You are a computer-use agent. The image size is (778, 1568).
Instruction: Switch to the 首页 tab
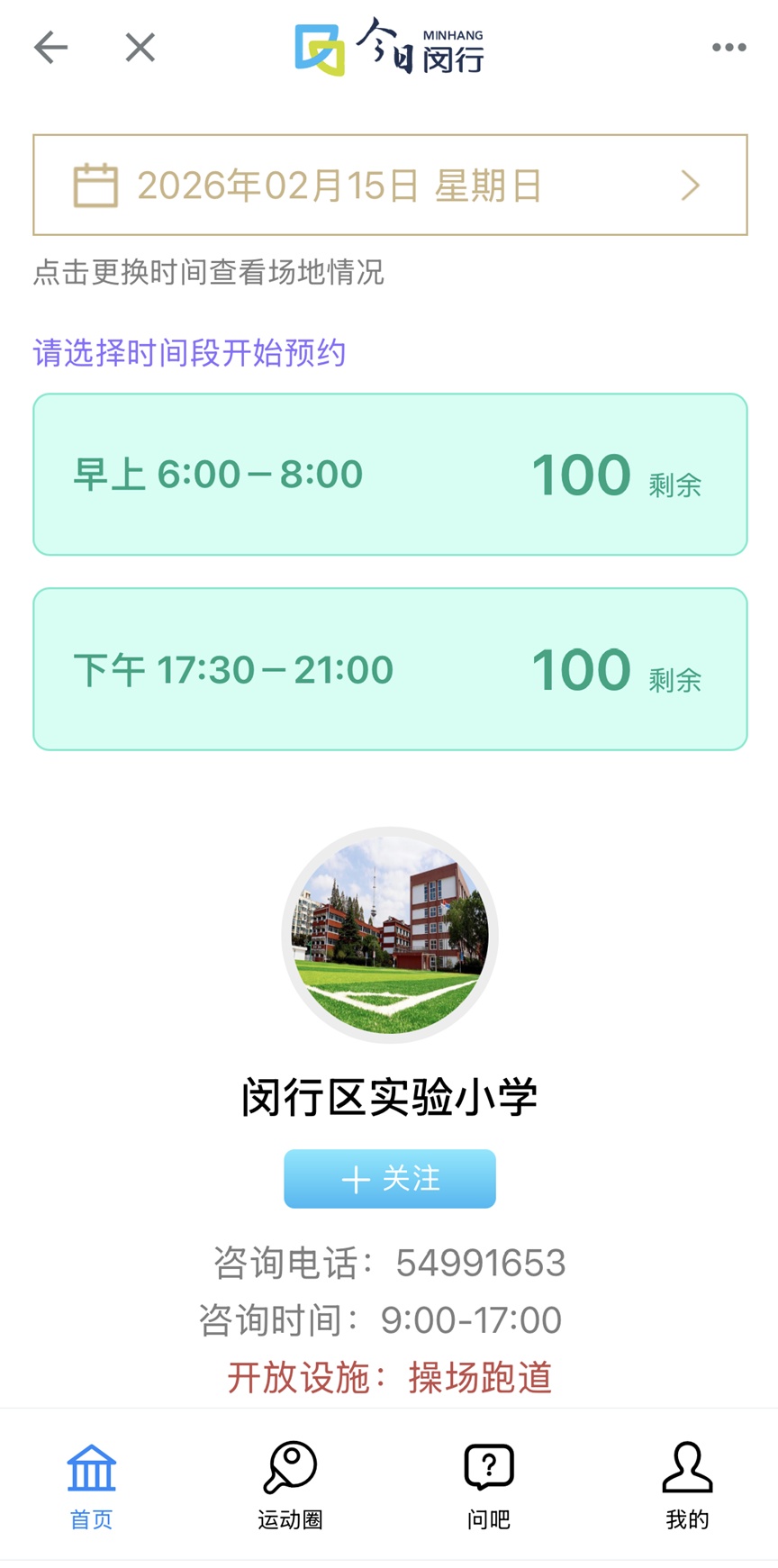coord(92,1485)
